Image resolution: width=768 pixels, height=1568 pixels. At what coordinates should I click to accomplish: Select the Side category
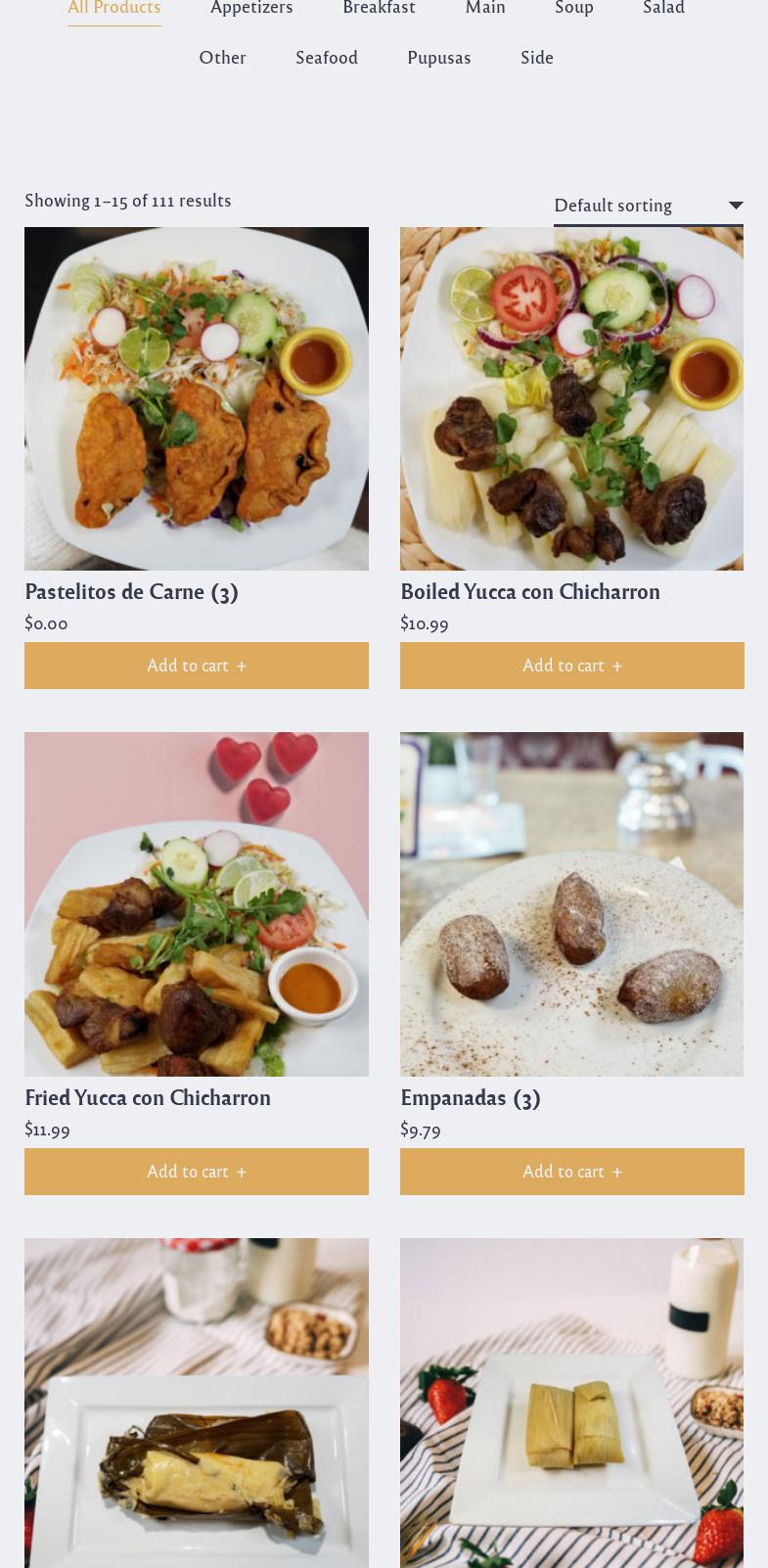tap(537, 58)
